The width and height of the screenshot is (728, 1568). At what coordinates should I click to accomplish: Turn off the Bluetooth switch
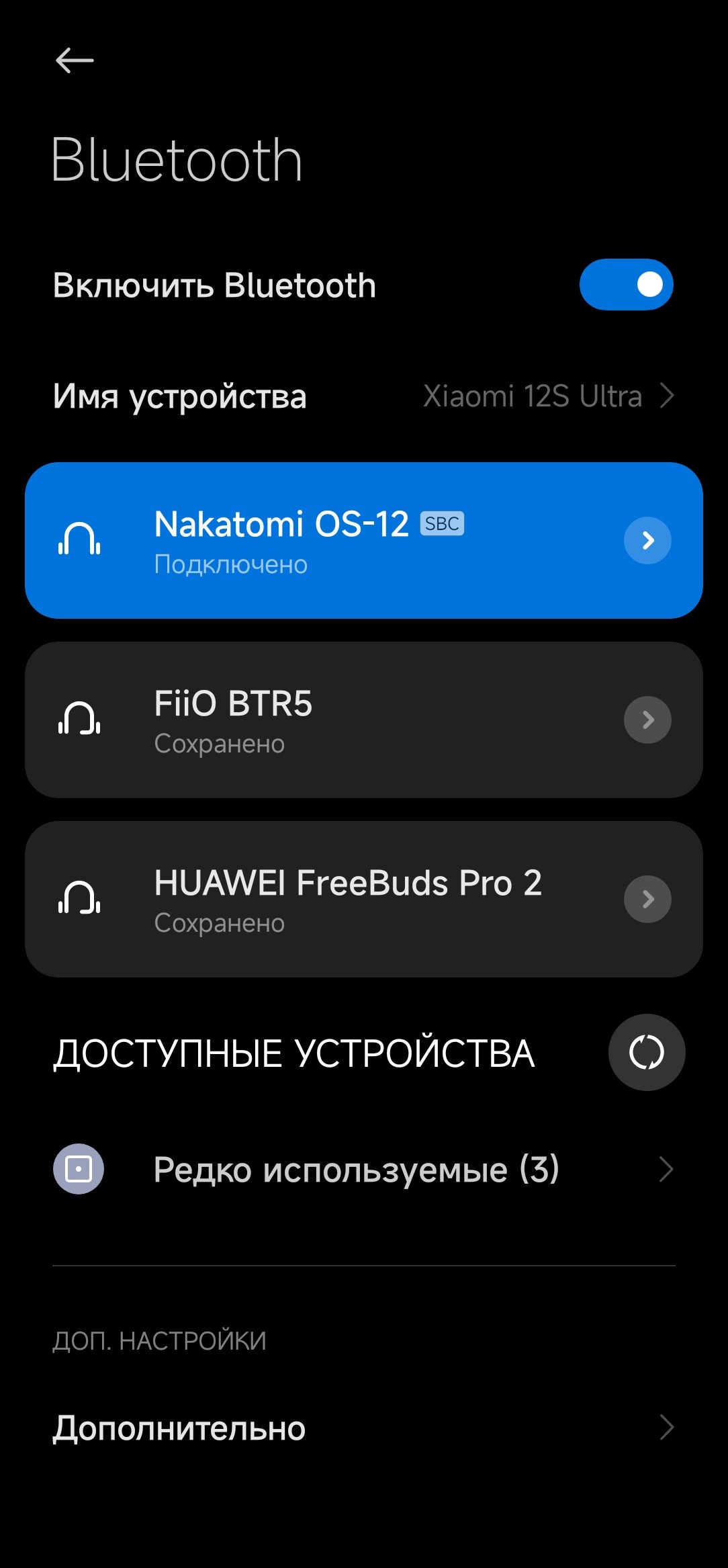click(x=626, y=284)
